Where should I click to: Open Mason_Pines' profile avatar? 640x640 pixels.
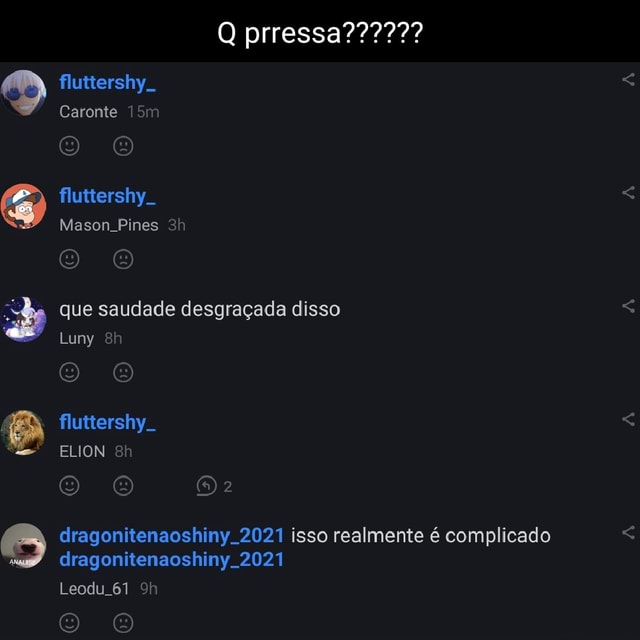pos(23,207)
